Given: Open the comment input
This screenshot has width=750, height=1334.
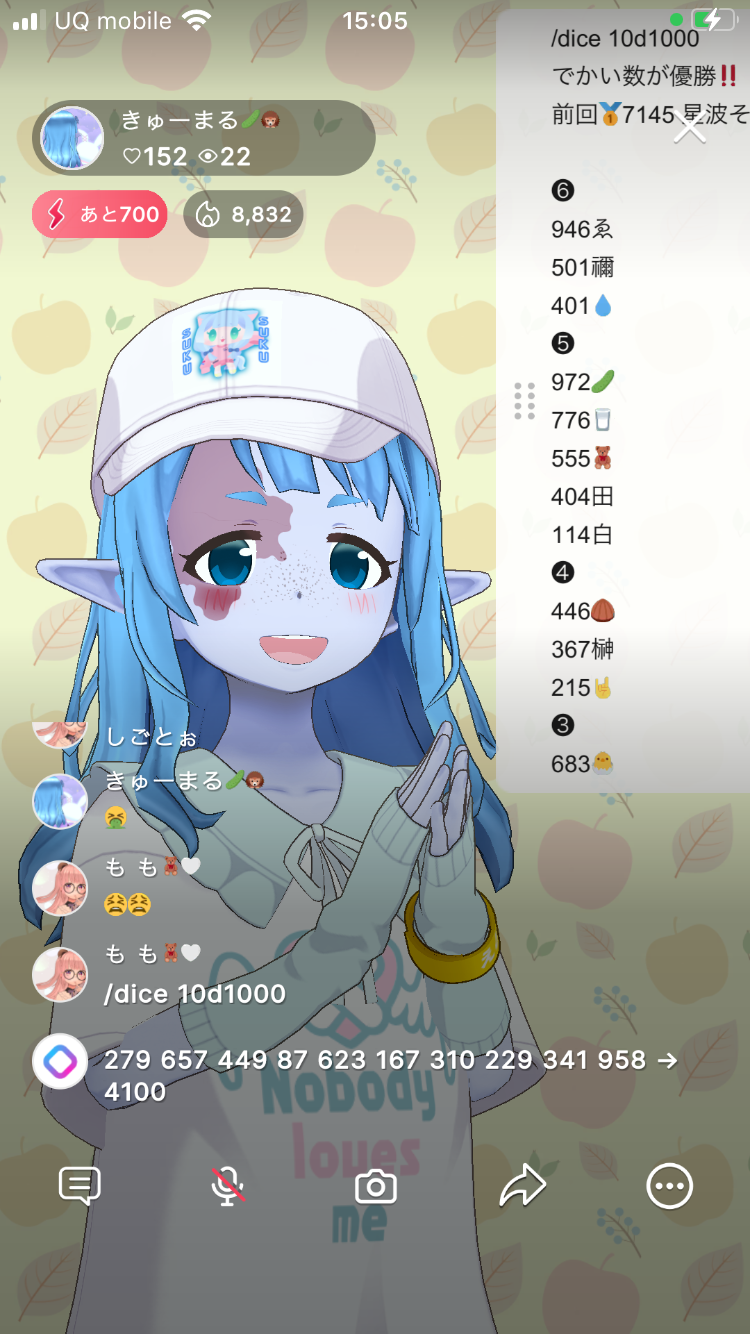Looking at the screenshot, I should tap(80, 1186).
